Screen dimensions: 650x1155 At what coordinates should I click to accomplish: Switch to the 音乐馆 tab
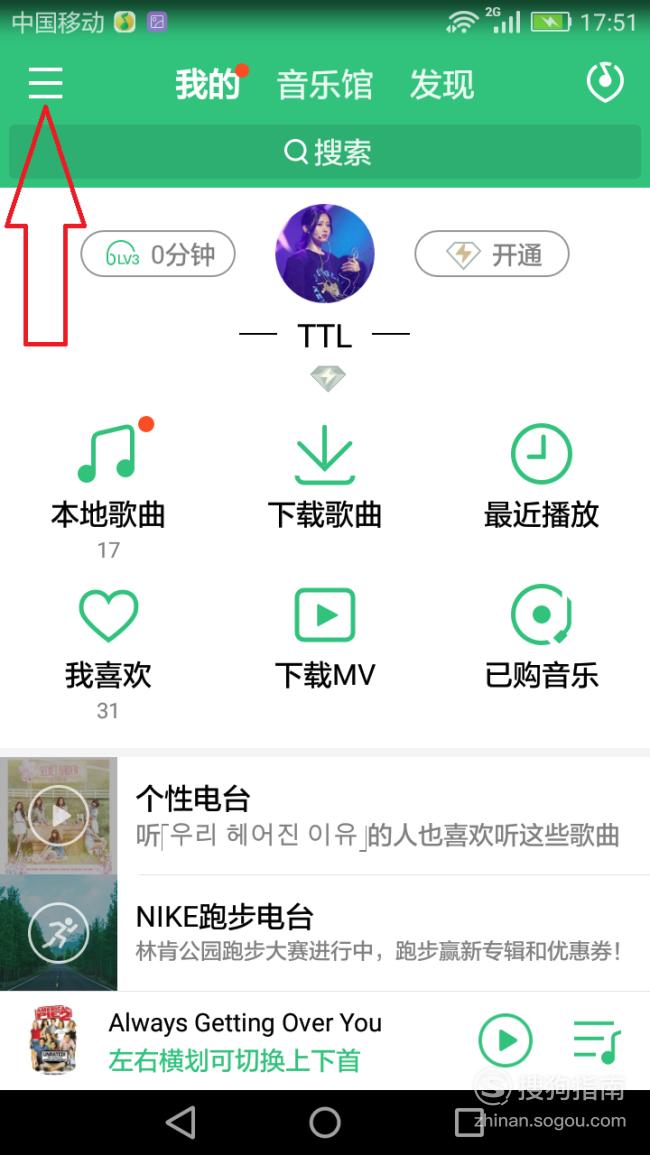pyautogui.click(x=325, y=85)
